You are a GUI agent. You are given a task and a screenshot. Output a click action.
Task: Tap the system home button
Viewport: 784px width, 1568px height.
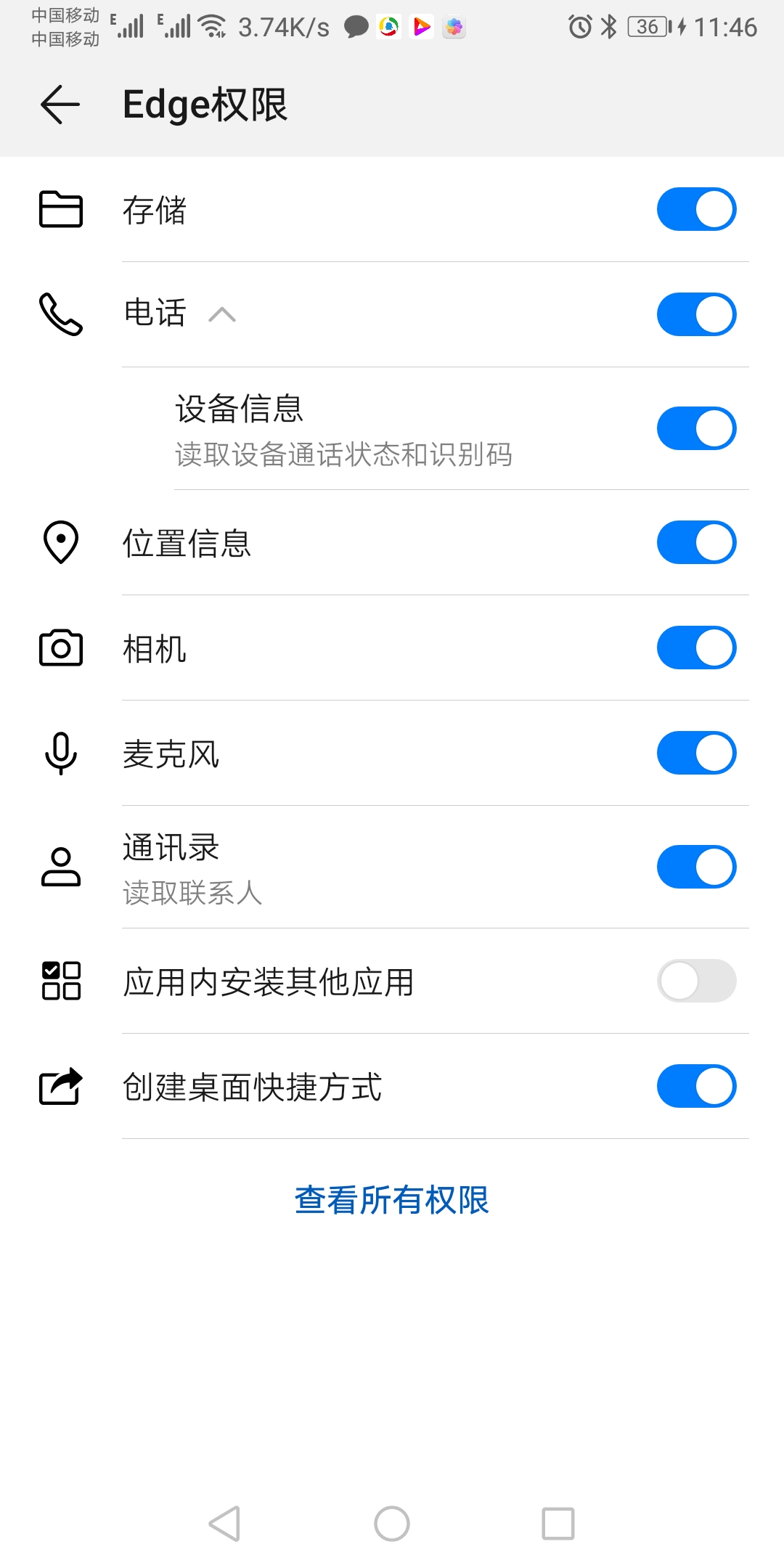tap(392, 1523)
